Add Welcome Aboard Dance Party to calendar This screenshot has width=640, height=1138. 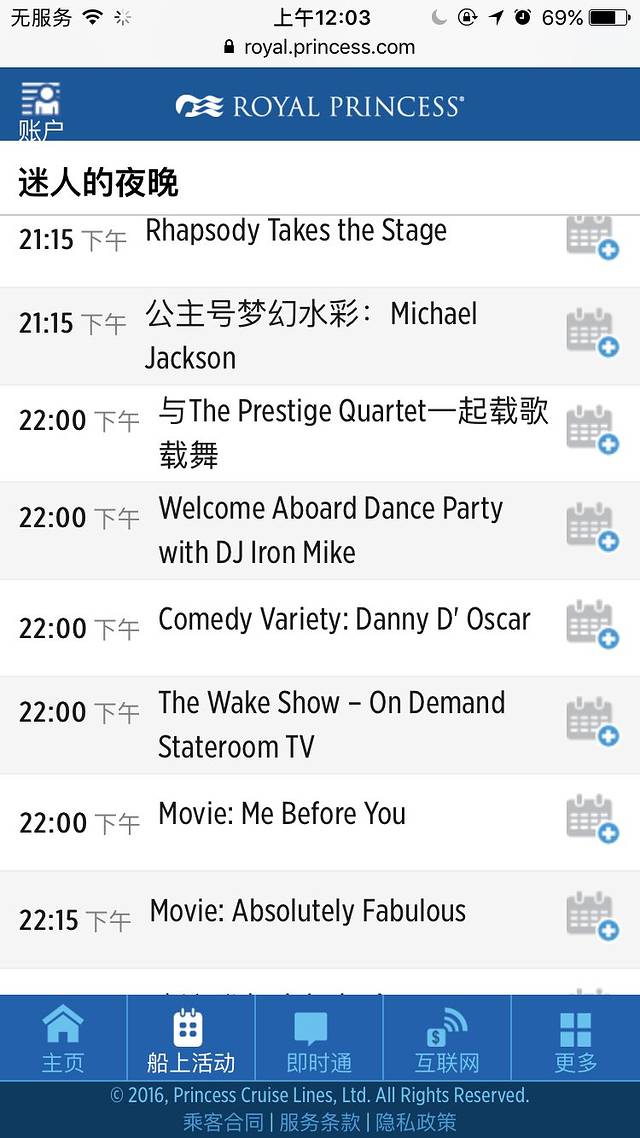[x=592, y=527]
